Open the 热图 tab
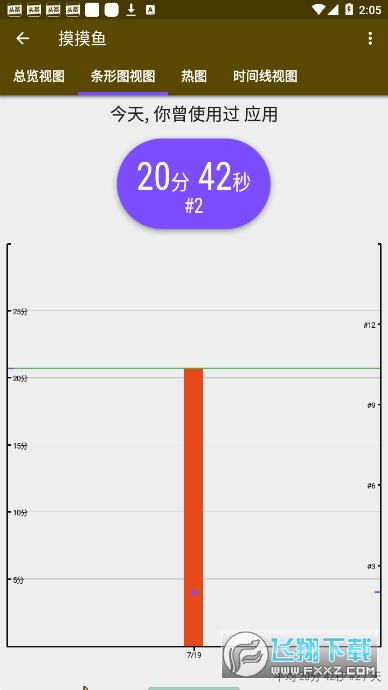This screenshot has width=388, height=690. (x=194, y=76)
